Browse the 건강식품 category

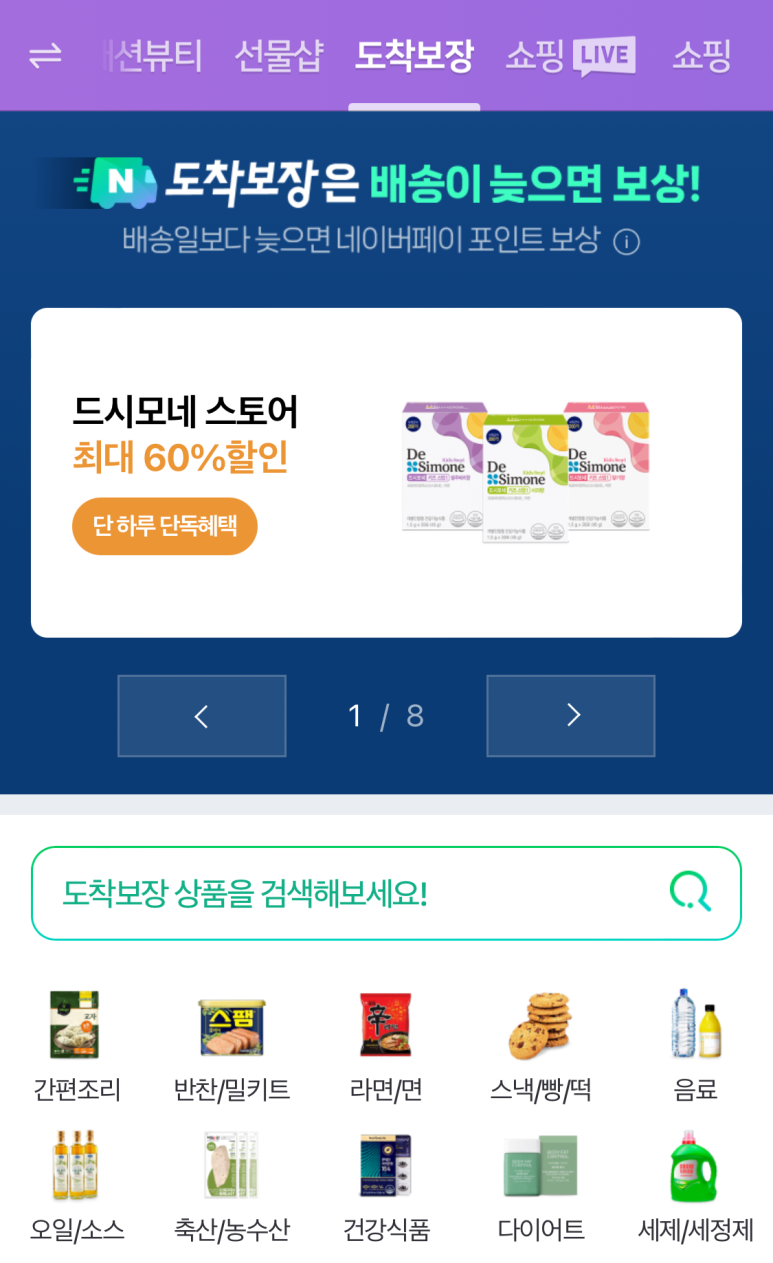tap(386, 1186)
